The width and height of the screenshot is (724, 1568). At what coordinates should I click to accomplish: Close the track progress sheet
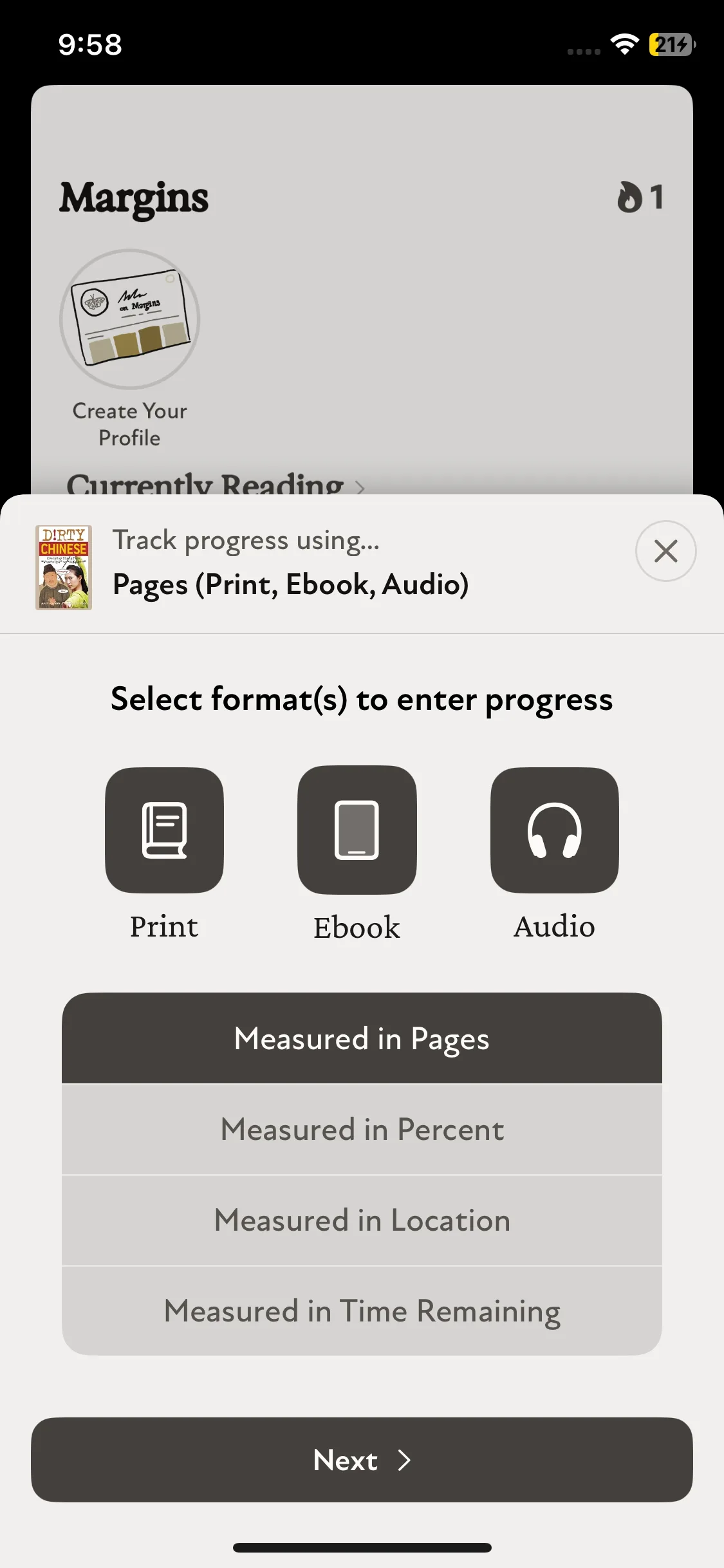pyautogui.click(x=665, y=551)
